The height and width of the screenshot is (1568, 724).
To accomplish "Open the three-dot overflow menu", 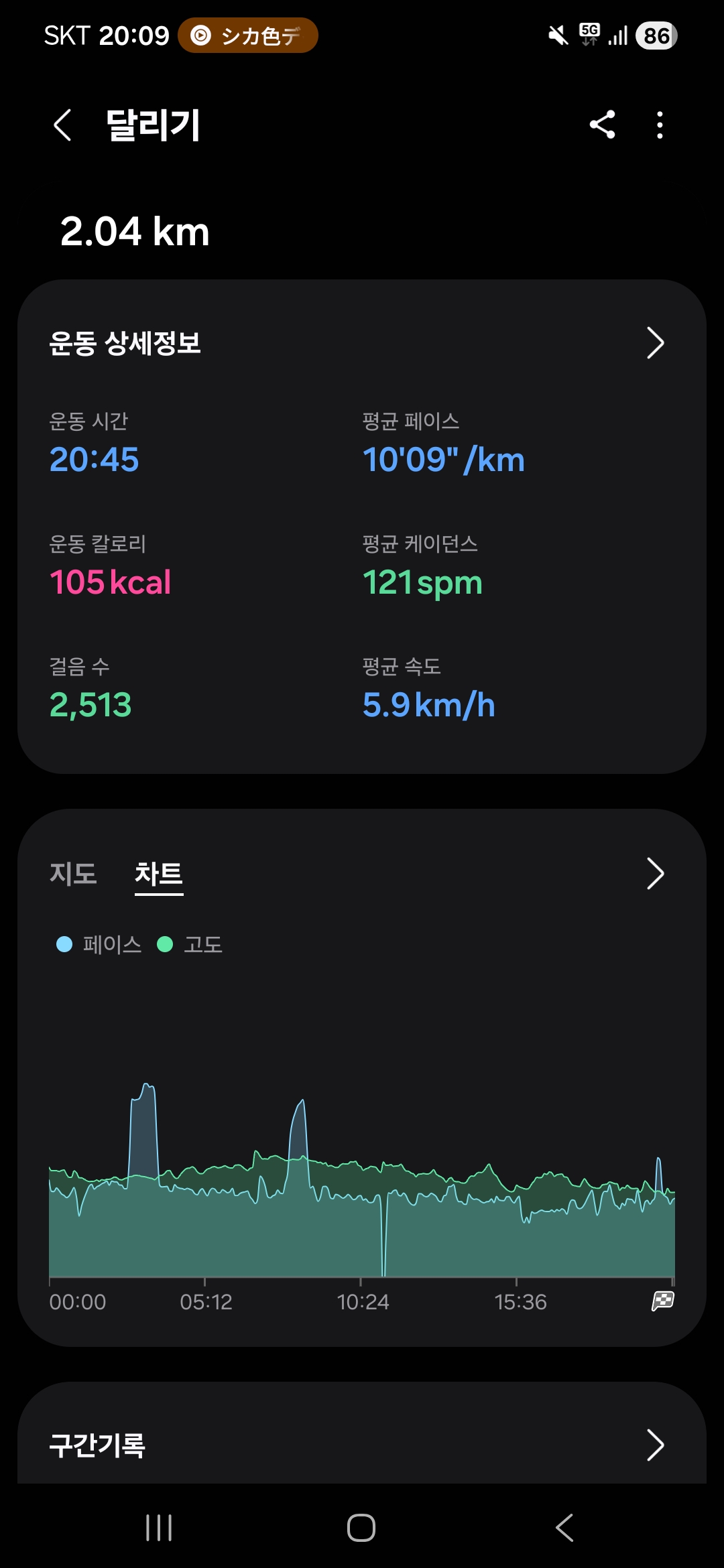I will [660, 125].
